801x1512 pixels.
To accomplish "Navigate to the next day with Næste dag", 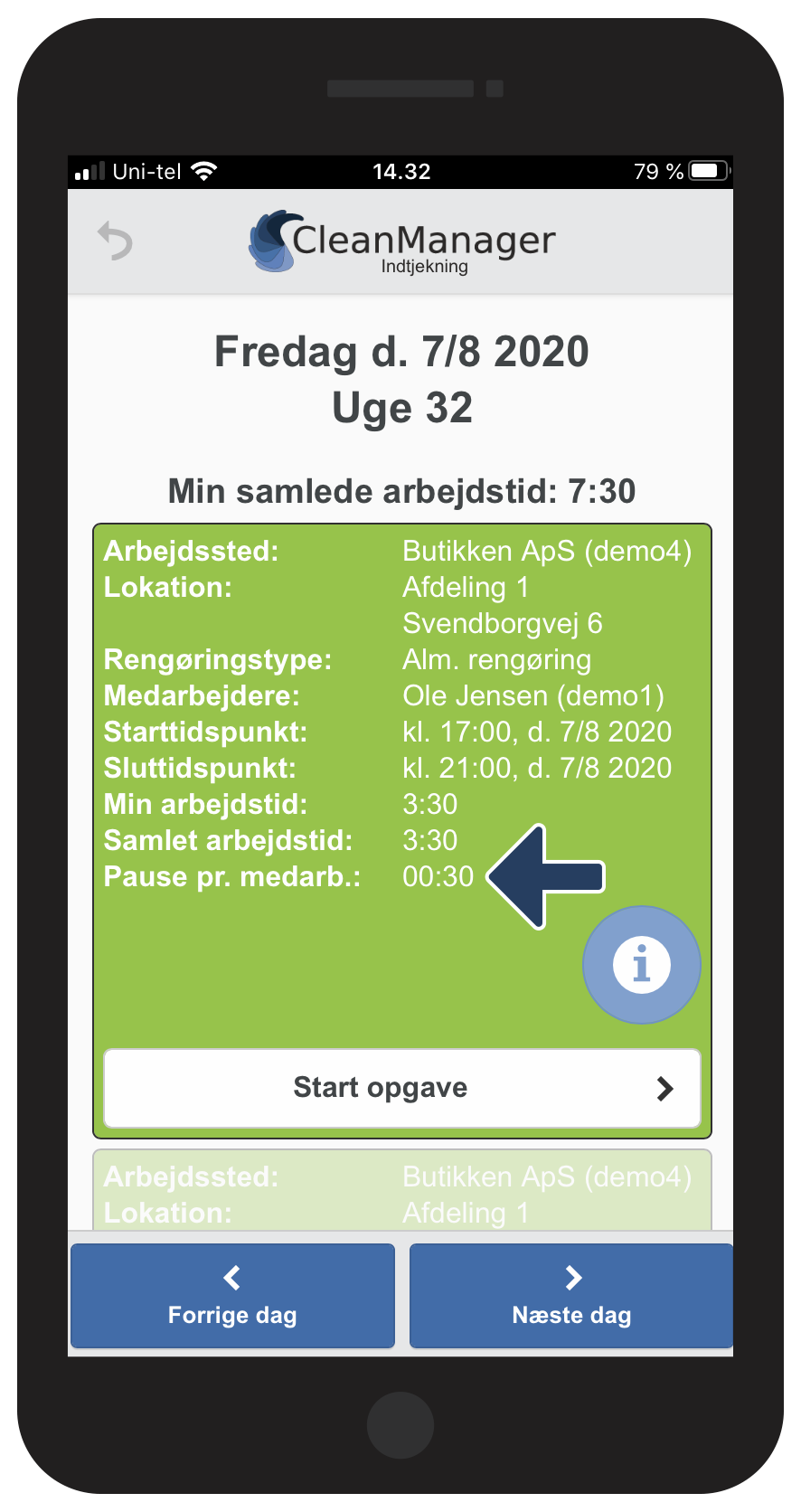I will pos(571,1296).
